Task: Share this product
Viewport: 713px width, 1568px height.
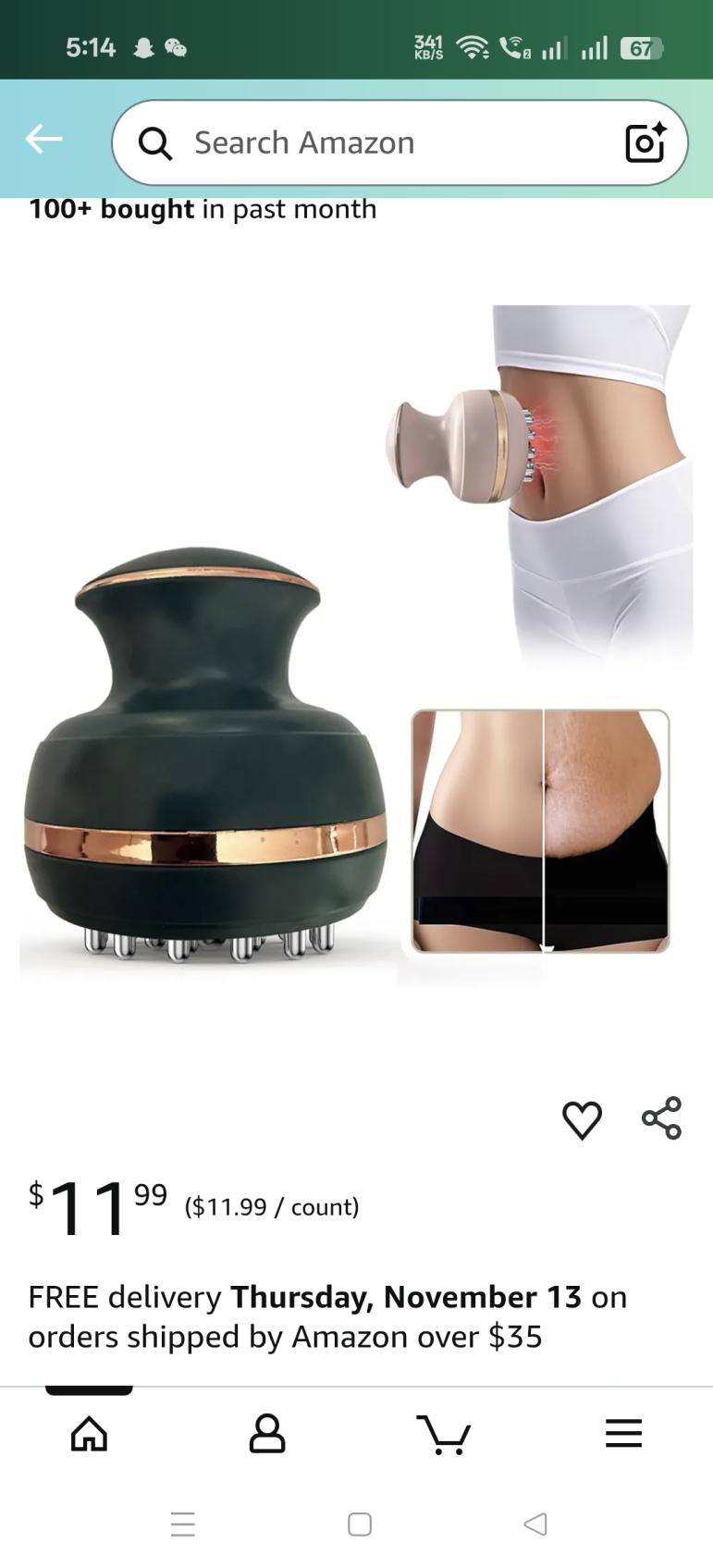Action: point(661,1118)
